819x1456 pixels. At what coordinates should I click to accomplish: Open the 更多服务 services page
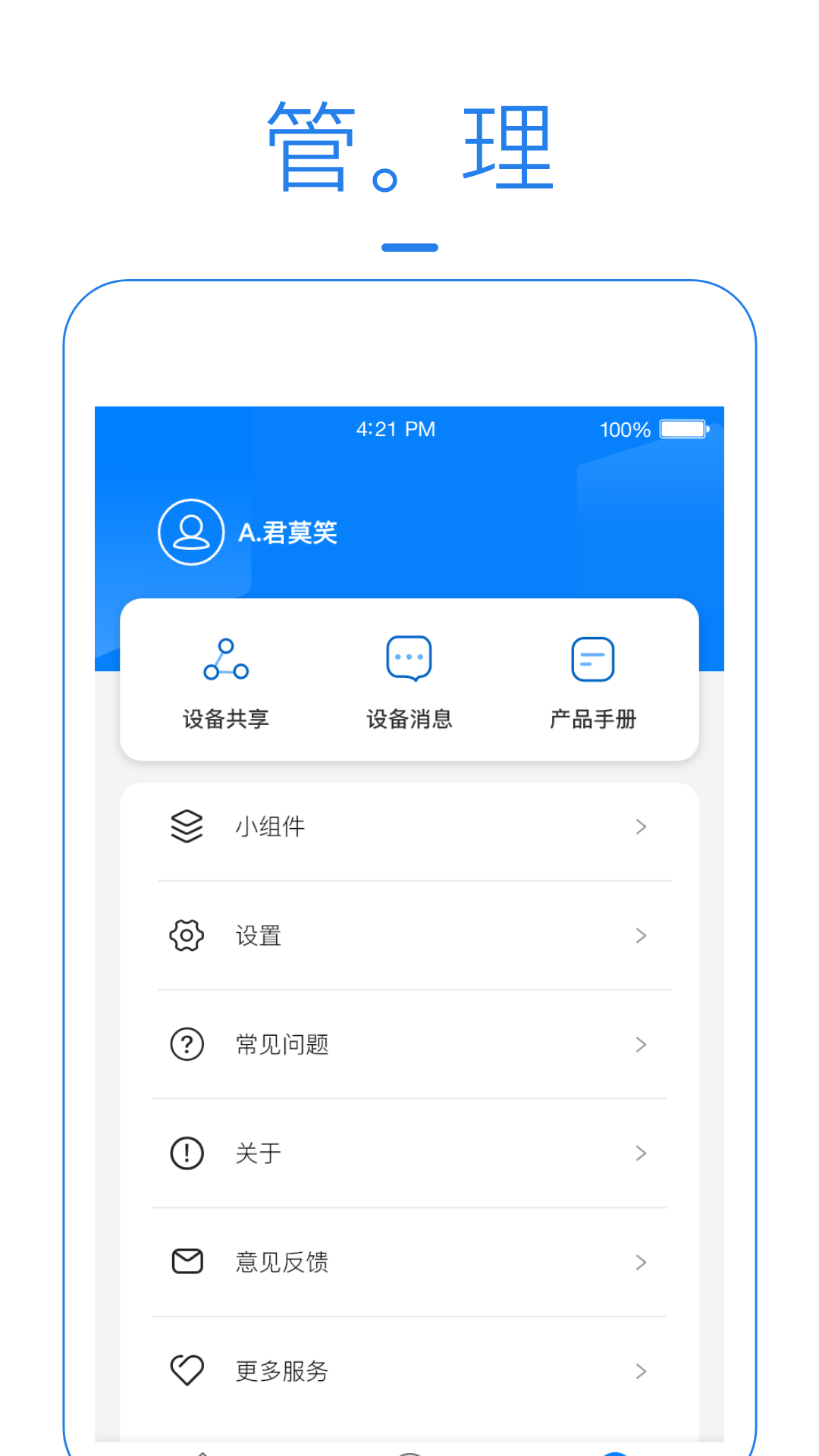(641, 1370)
